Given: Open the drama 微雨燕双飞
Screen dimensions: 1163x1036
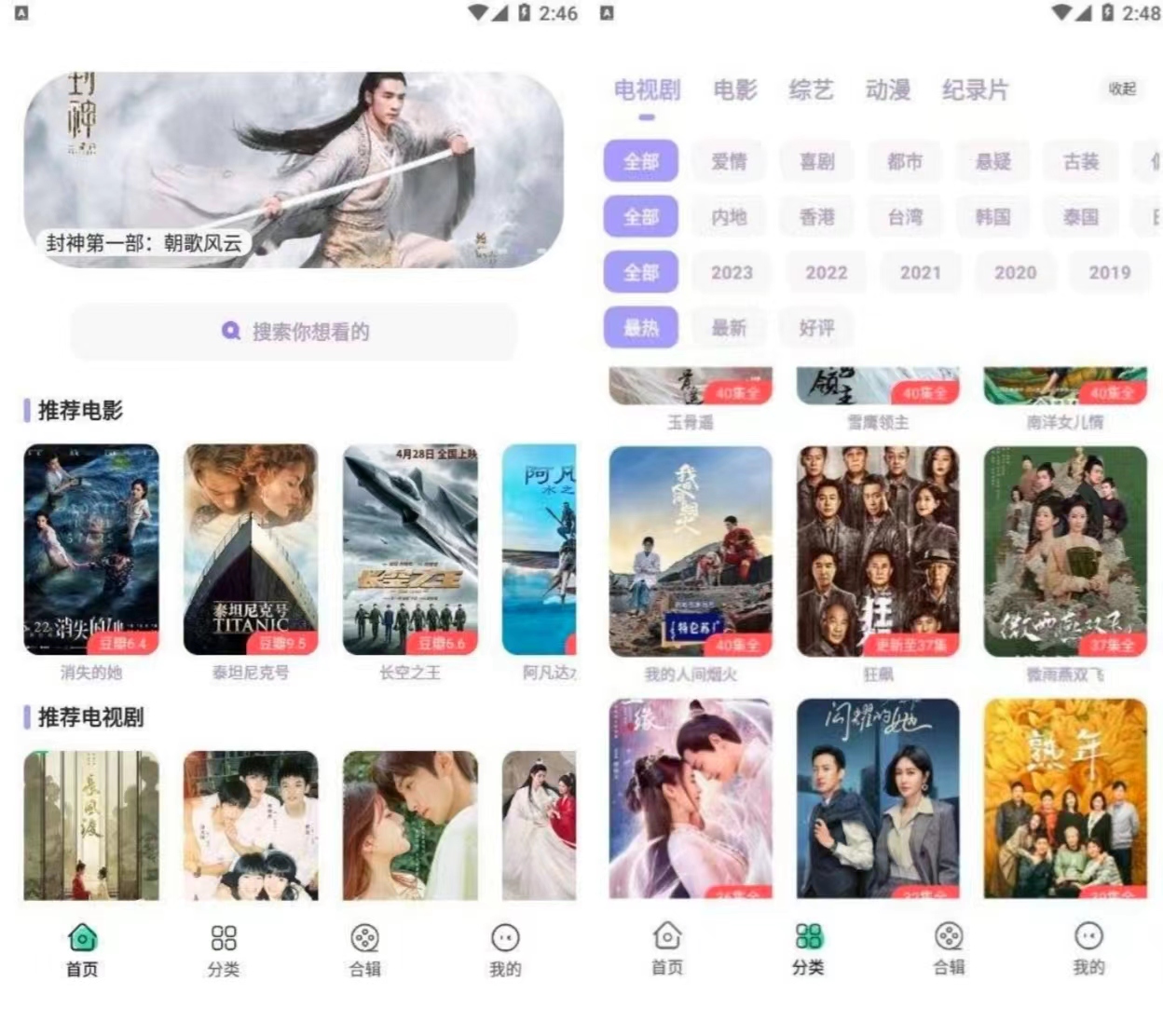Looking at the screenshot, I should pyautogui.click(x=1065, y=552).
